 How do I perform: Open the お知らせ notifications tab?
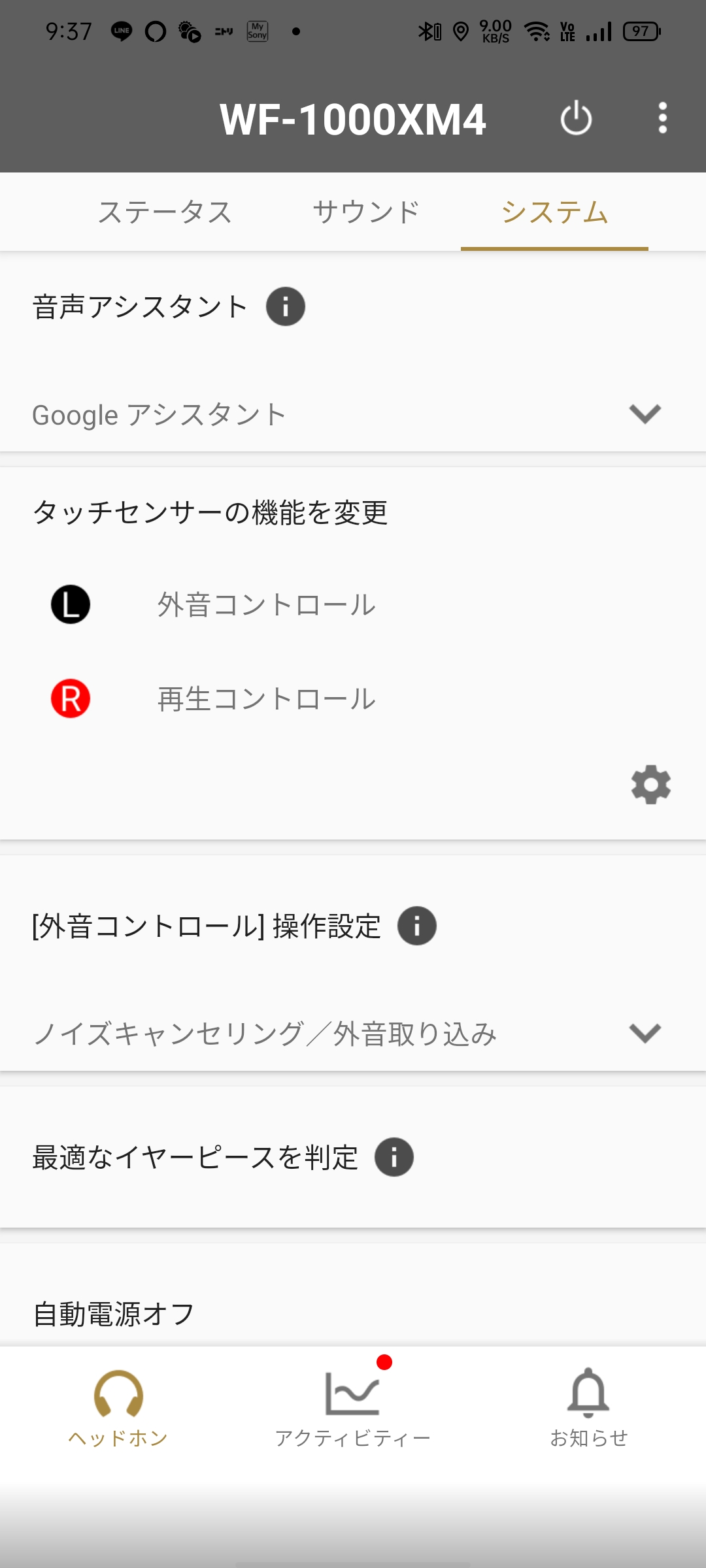[588, 1409]
